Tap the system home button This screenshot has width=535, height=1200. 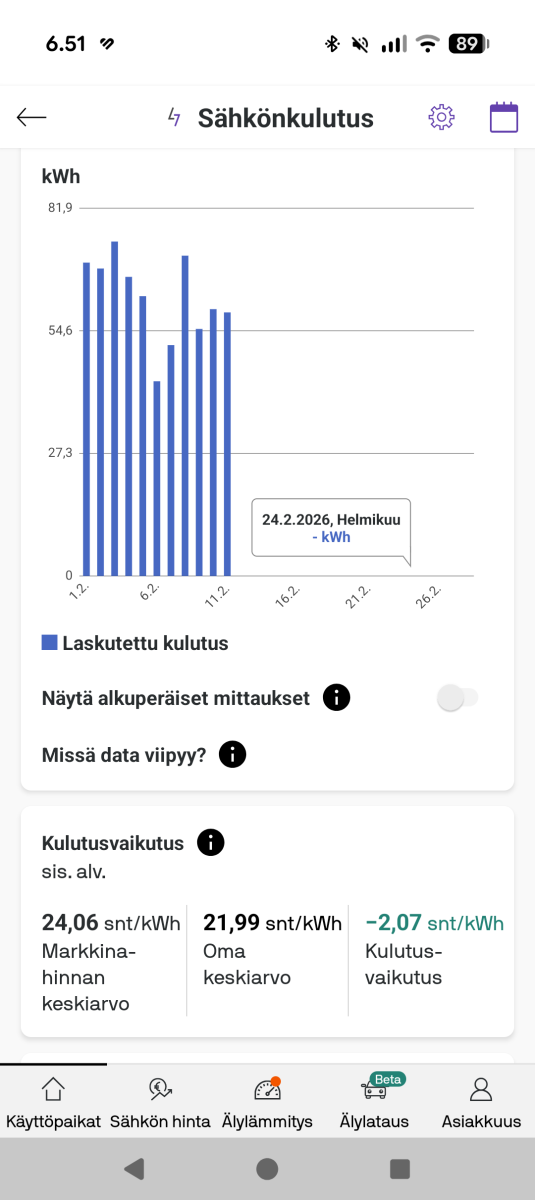tap(267, 1169)
